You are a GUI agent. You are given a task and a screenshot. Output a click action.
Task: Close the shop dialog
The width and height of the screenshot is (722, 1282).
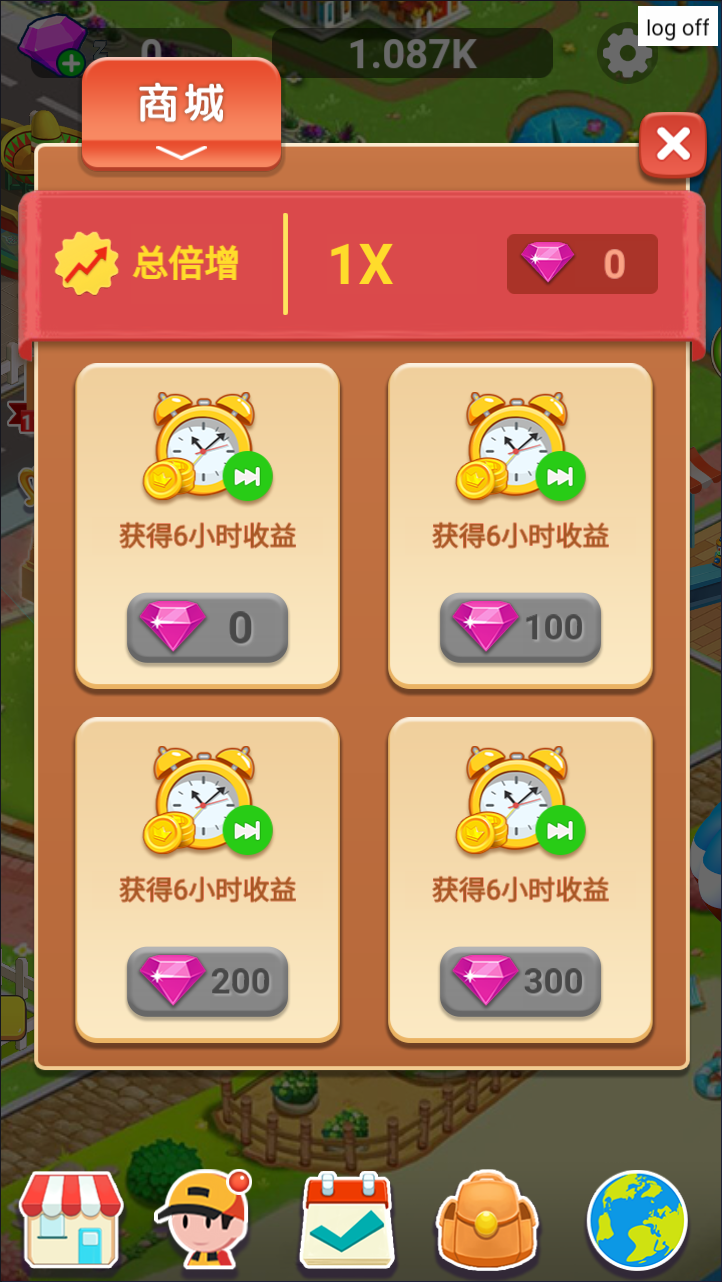[672, 146]
